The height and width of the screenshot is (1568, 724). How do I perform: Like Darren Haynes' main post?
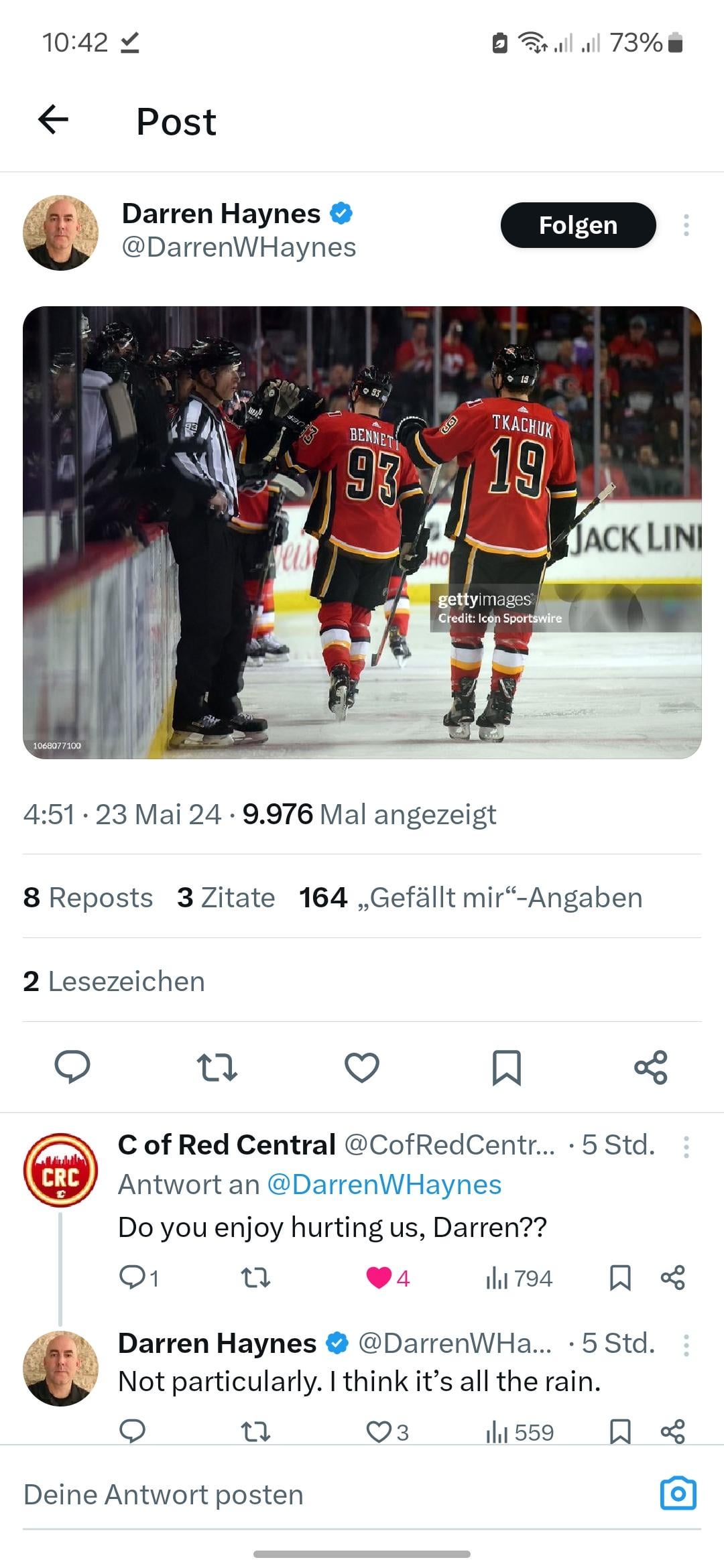coord(362,1067)
